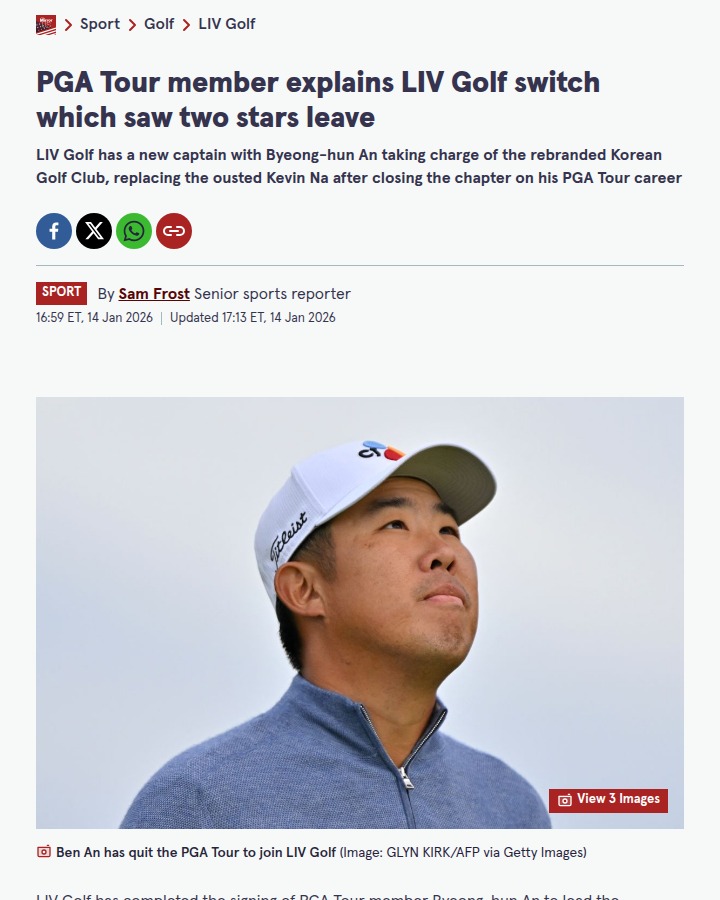Open the red SPORT tag
This screenshot has width=720, height=900.
click(62, 292)
